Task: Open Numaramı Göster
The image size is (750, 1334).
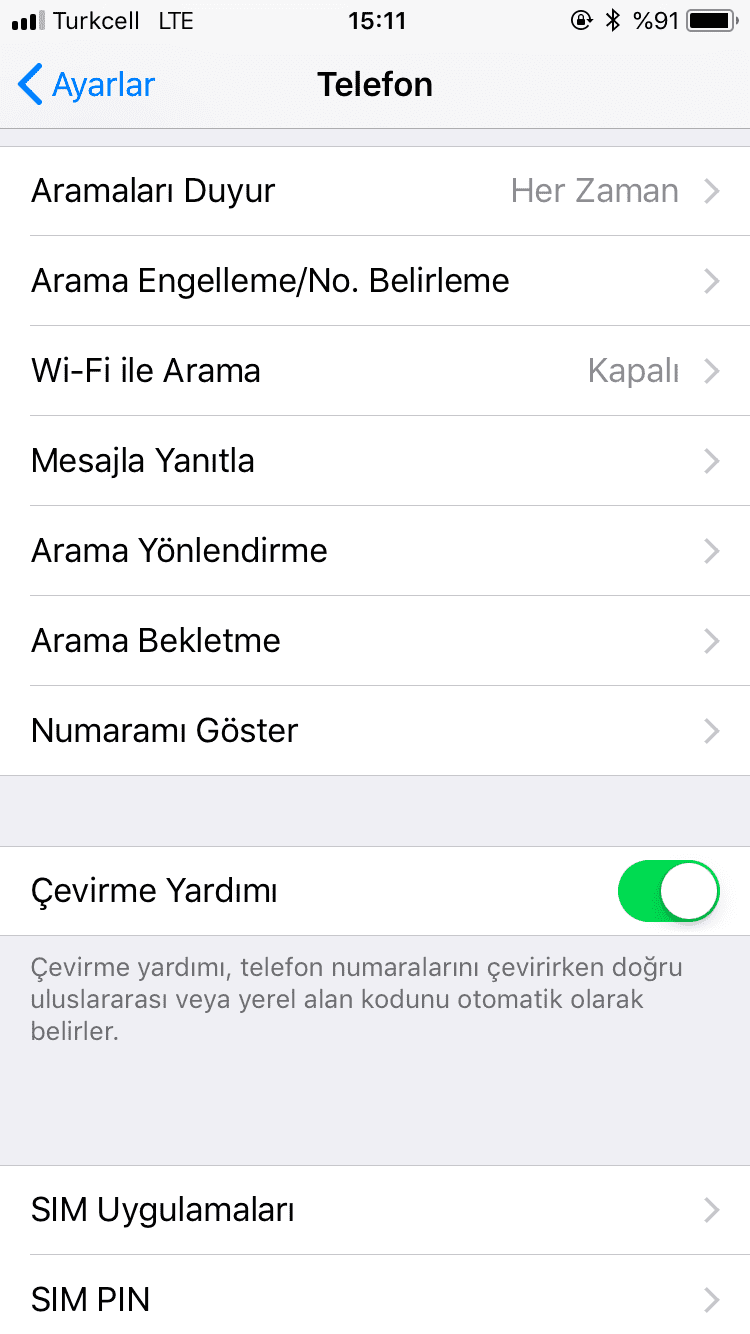Action: 375,731
